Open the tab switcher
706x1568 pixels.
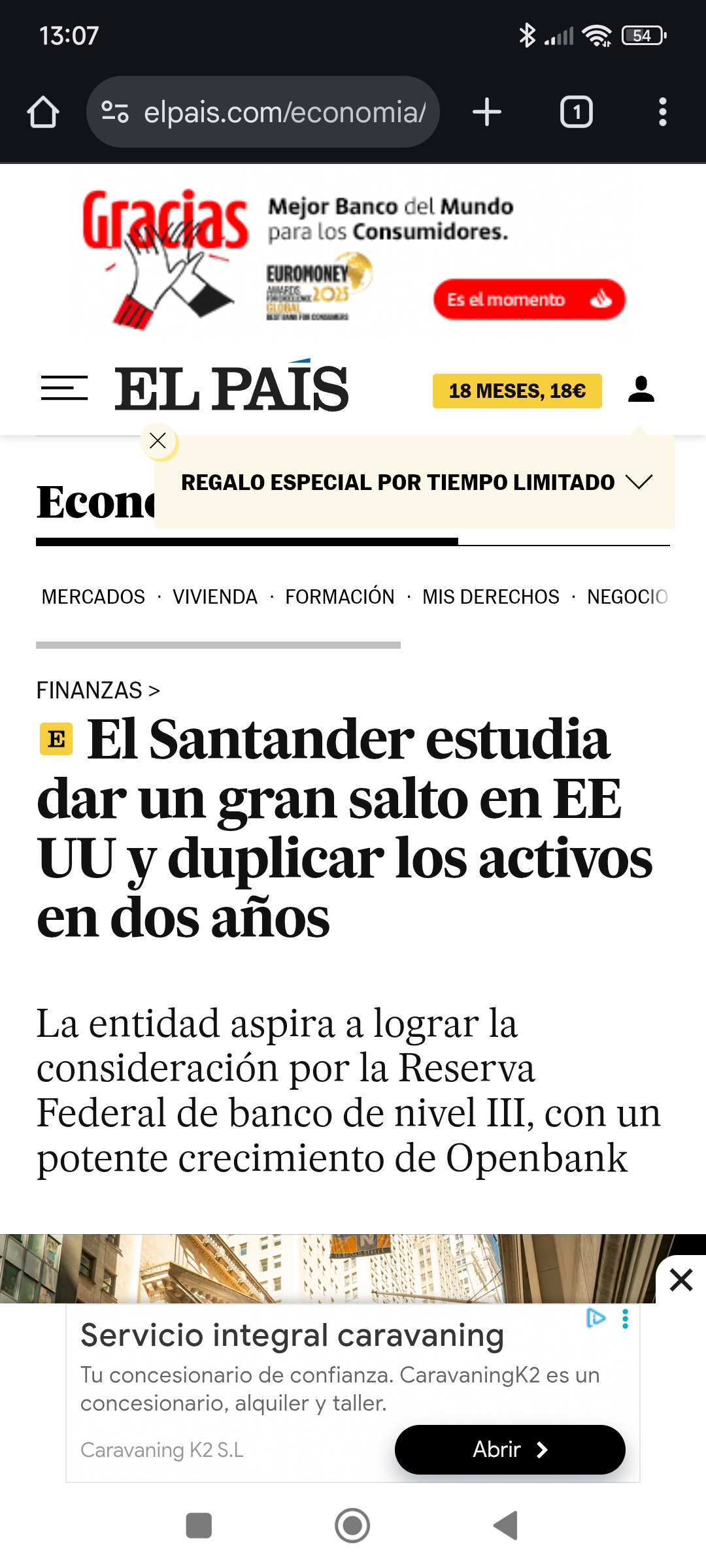576,112
